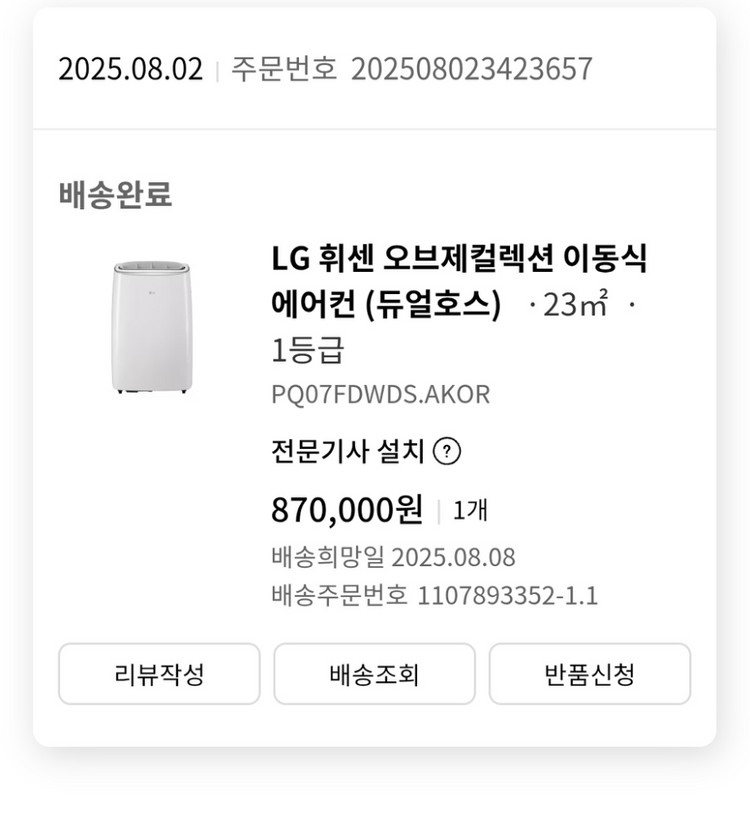This screenshot has width=750, height=835.
Task: Click the 배송완료 delivery status label
Action: [x=114, y=196]
